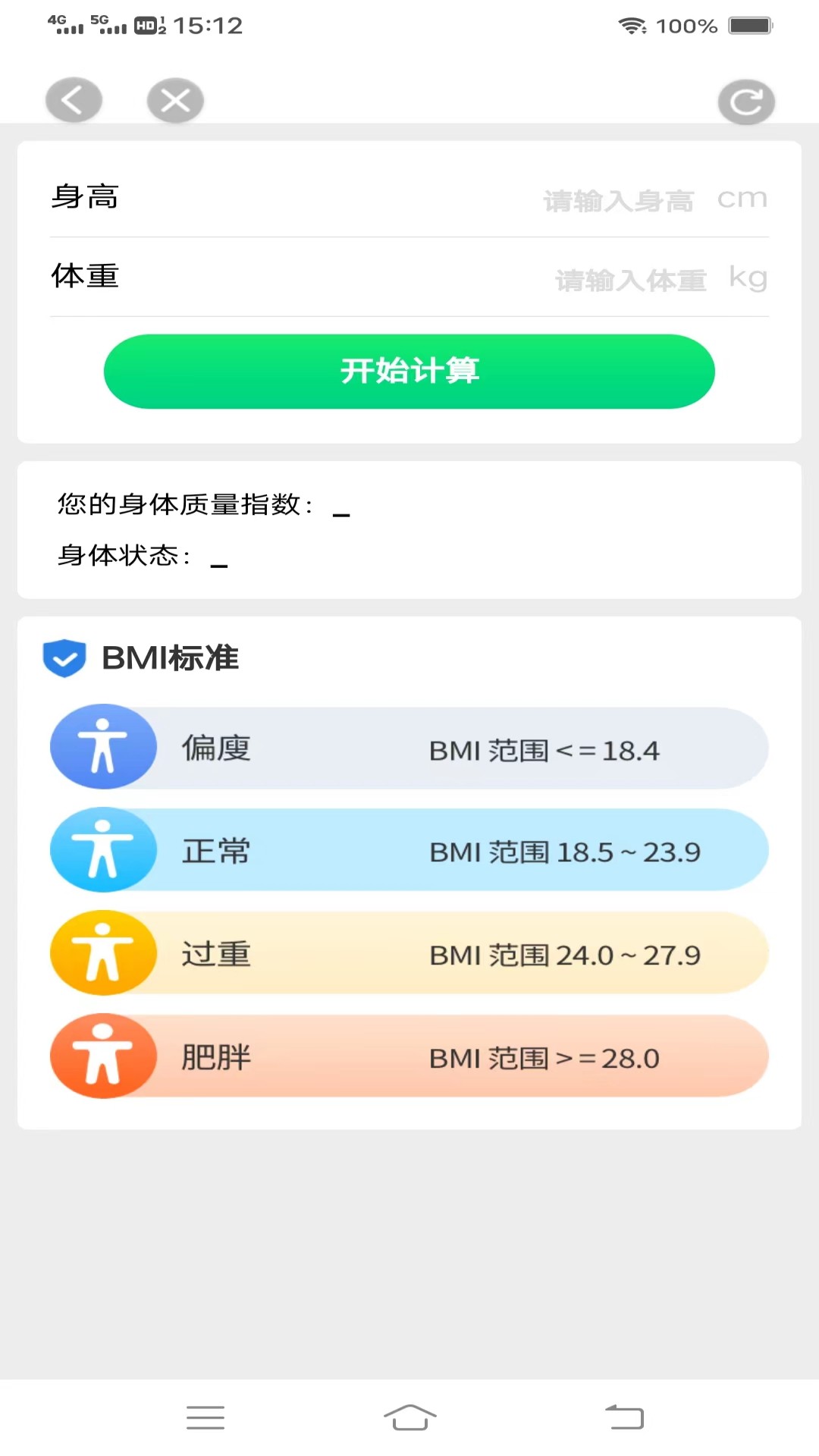Tap the back arrow at top left
Viewport: 819px width, 1456px height.
click(x=73, y=99)
